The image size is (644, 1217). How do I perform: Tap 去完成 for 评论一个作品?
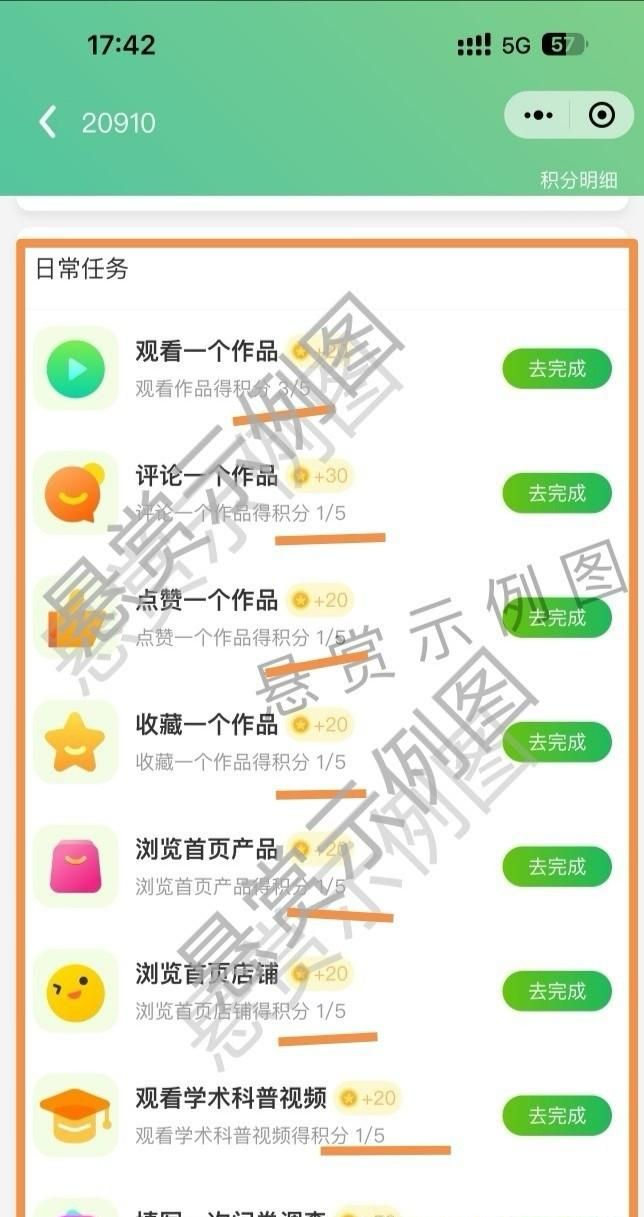[556, 493]
